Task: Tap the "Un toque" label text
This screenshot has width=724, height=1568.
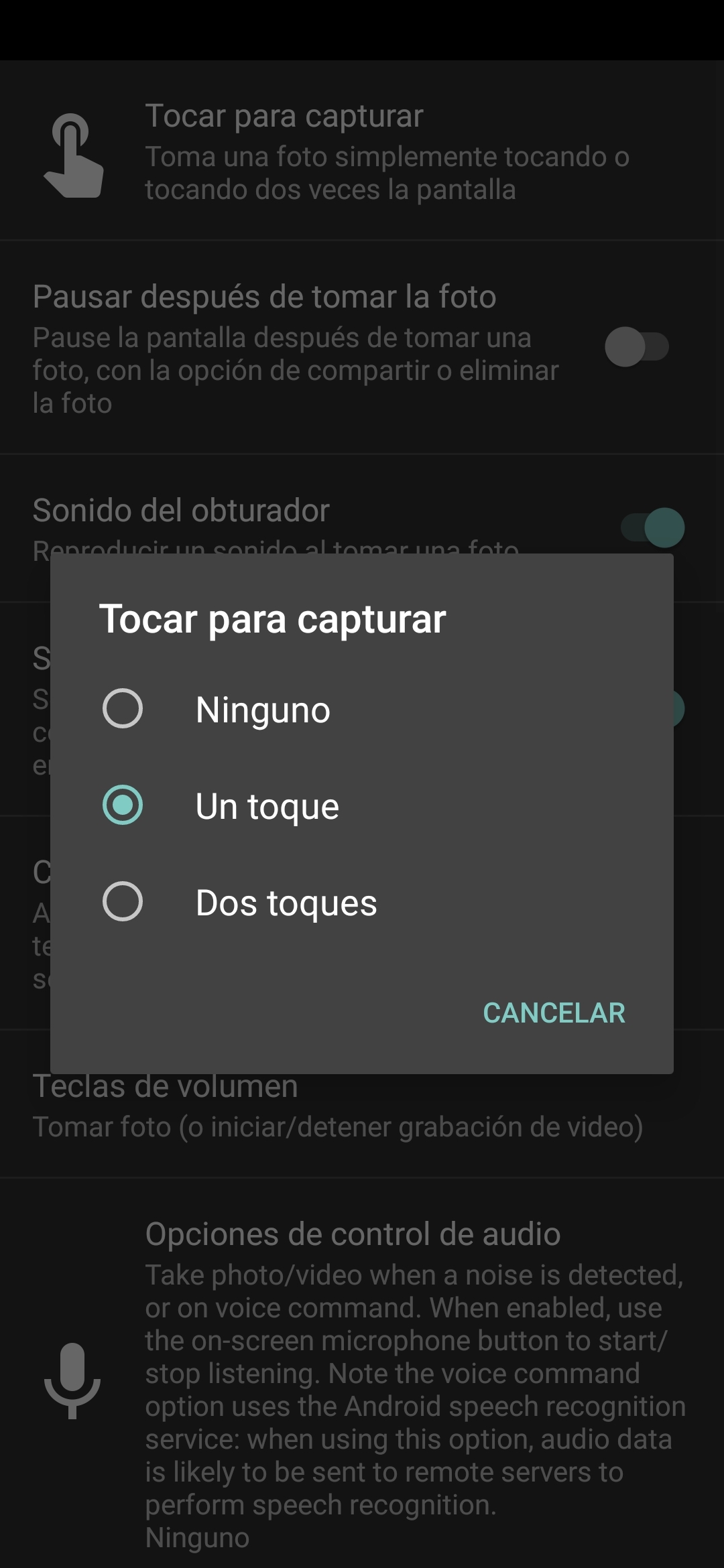Action: [x=267, y=806]
